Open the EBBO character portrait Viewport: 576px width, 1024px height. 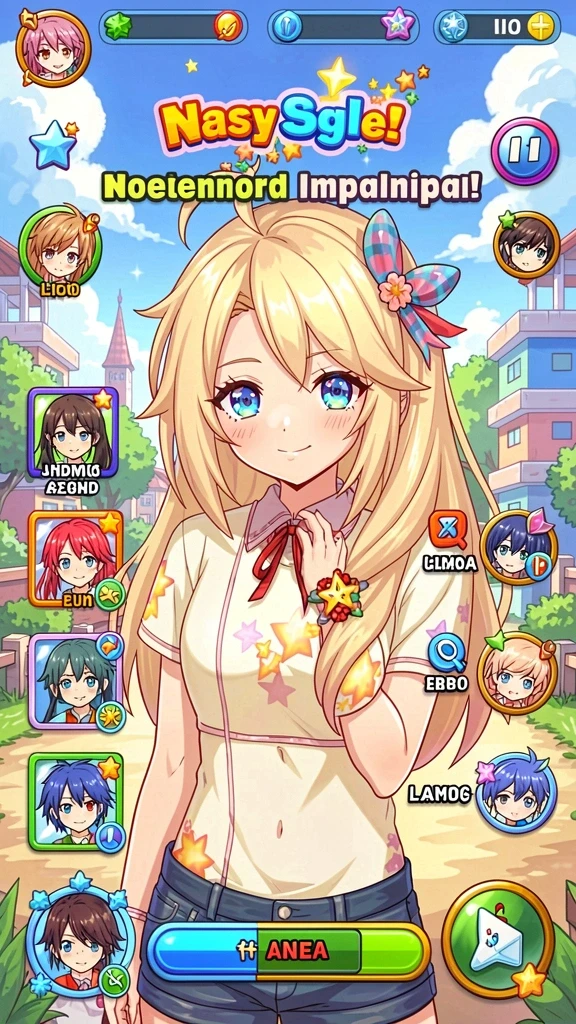(518, 673)
